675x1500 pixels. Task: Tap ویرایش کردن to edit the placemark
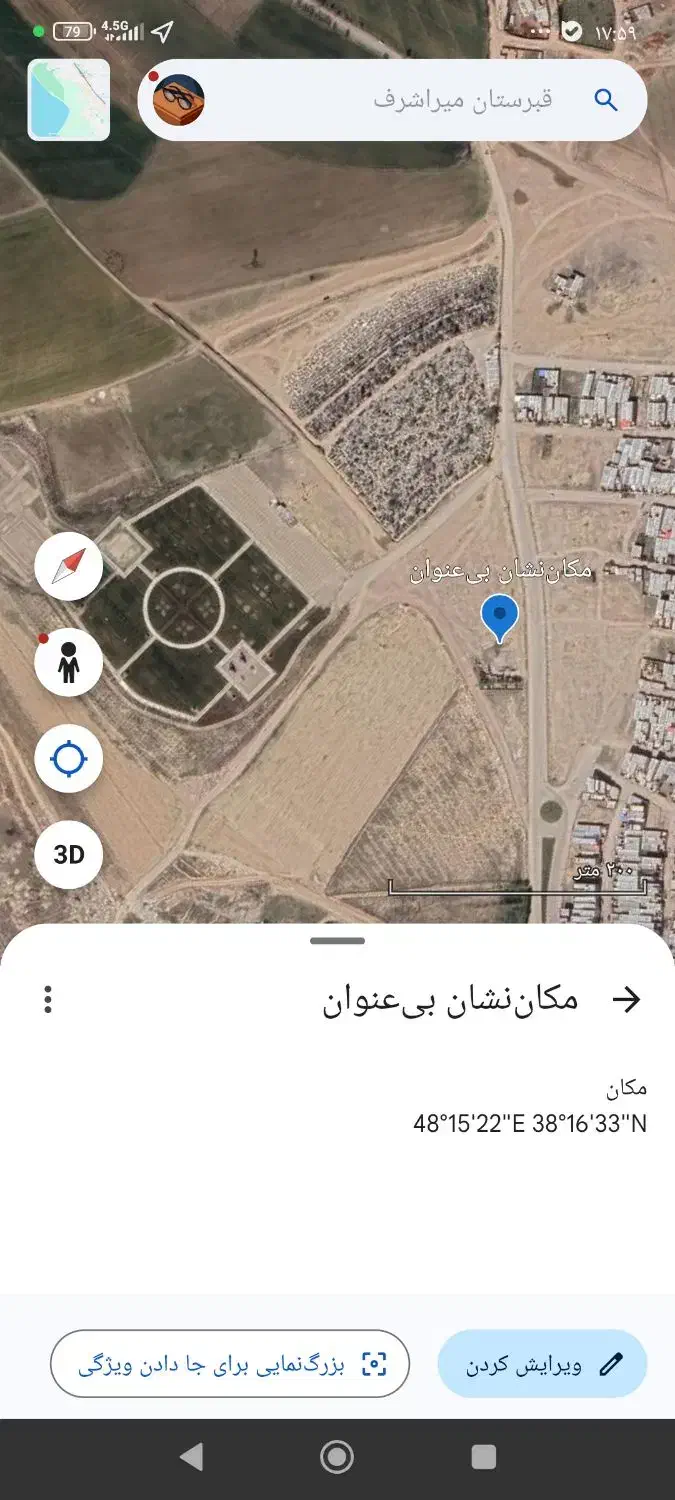click(x=542, y=1364)
